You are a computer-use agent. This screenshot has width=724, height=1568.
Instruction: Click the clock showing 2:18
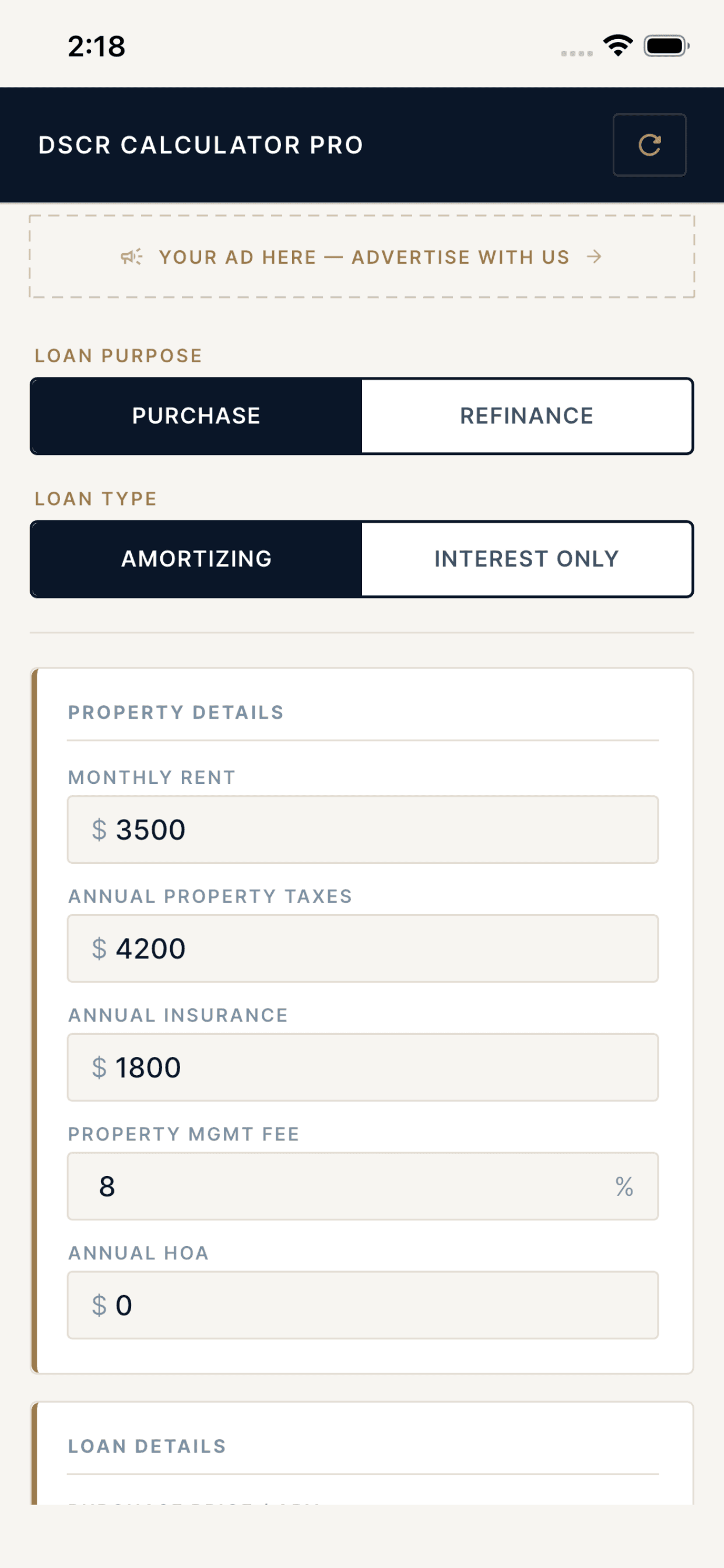pos(97,45)
